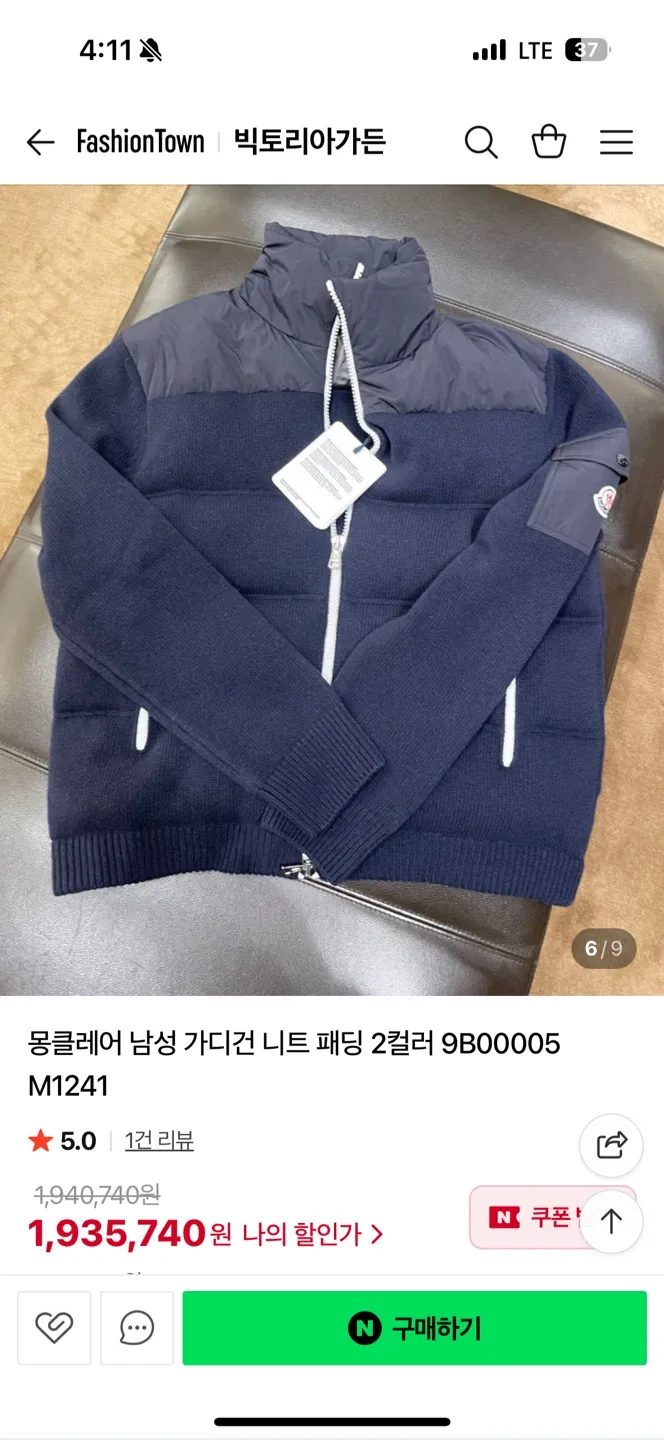Open the search magnifier
This screenshot has width=664, height=1440.
[x=481, y=142]
